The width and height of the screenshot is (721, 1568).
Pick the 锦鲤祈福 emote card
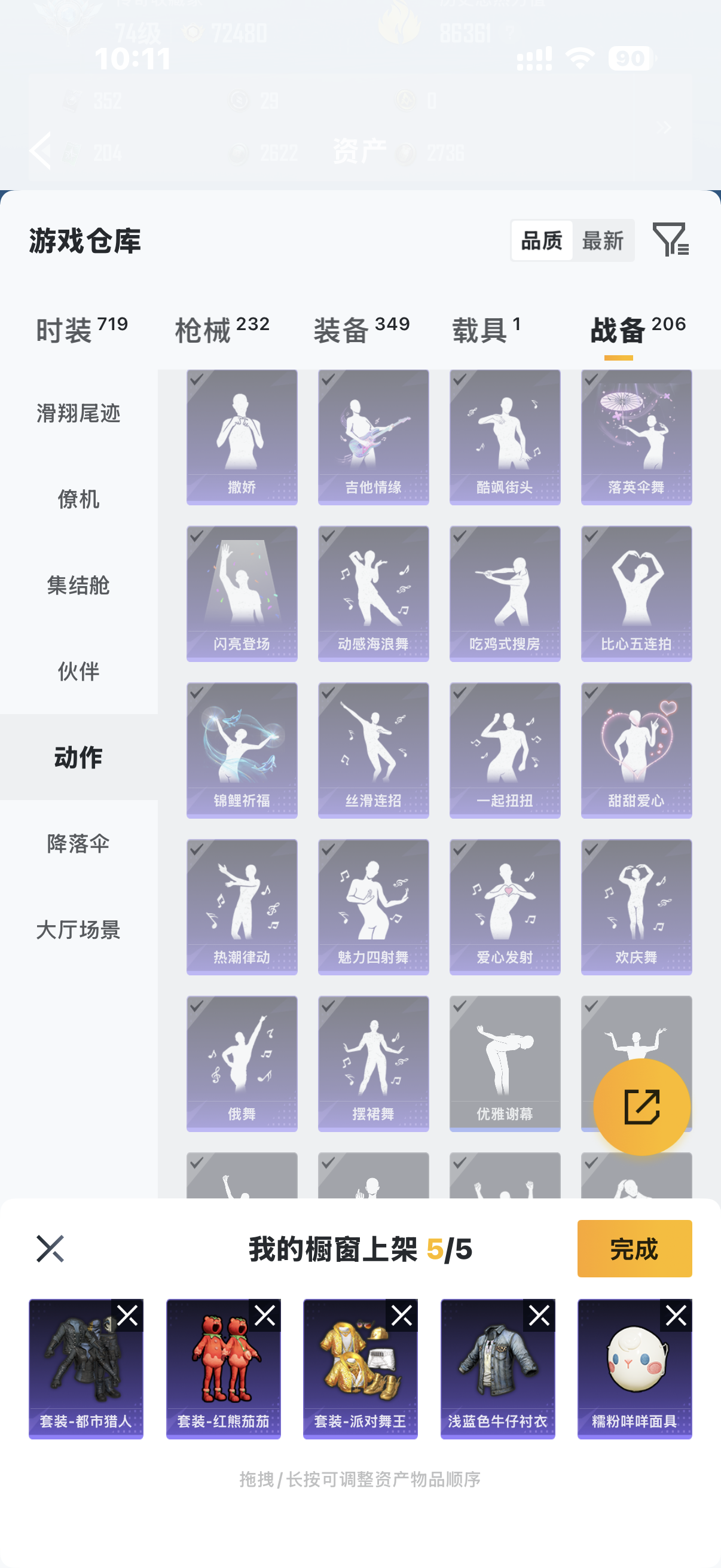pyautogui.click(x=242, y=750)
